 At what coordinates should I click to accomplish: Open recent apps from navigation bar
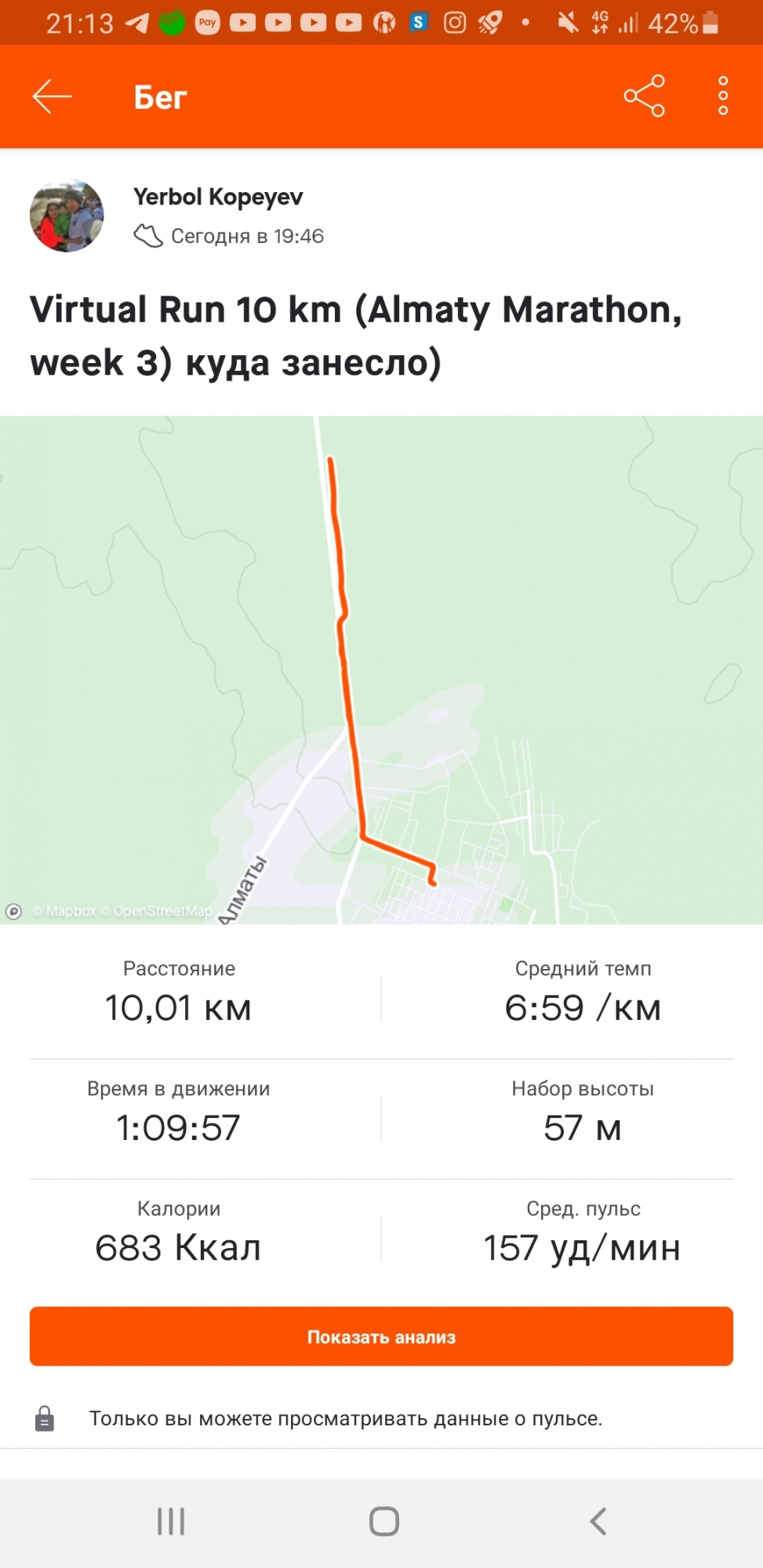point(171,1521)
